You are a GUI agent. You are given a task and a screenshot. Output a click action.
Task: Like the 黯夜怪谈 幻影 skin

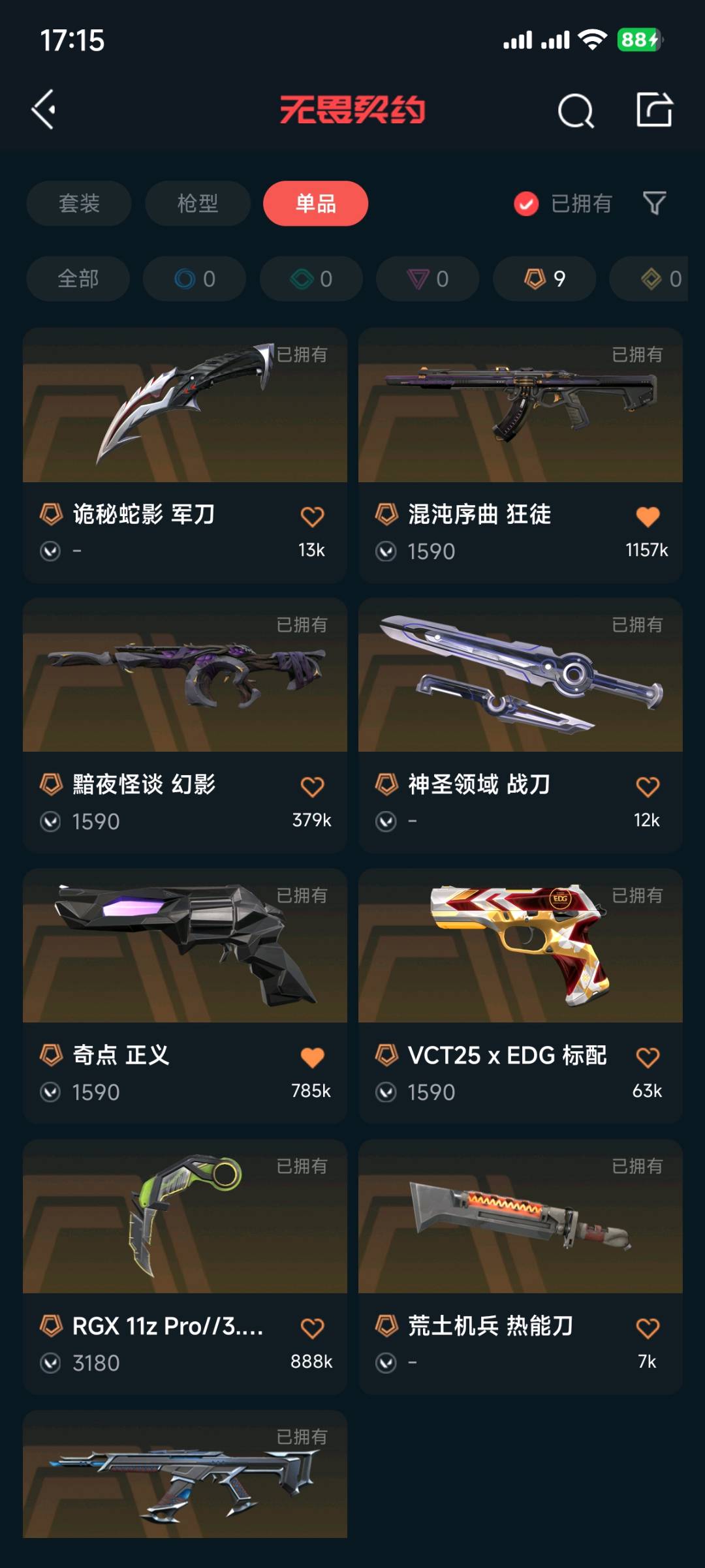[x=312, y=786]
